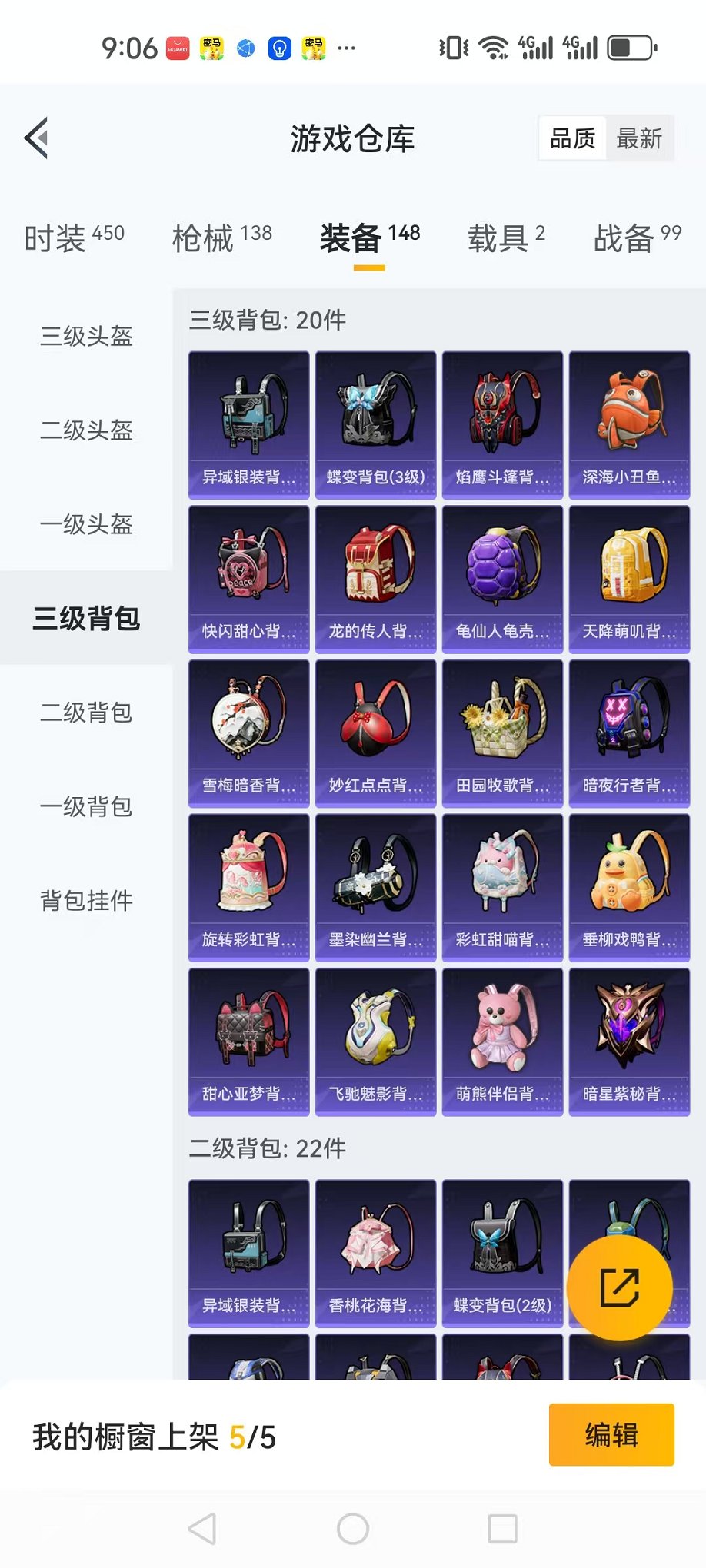Screen dimensions: 706x1568
Task: Open the 龟仙人龟壳 backpack tile
Action: (x=502, y=579)
